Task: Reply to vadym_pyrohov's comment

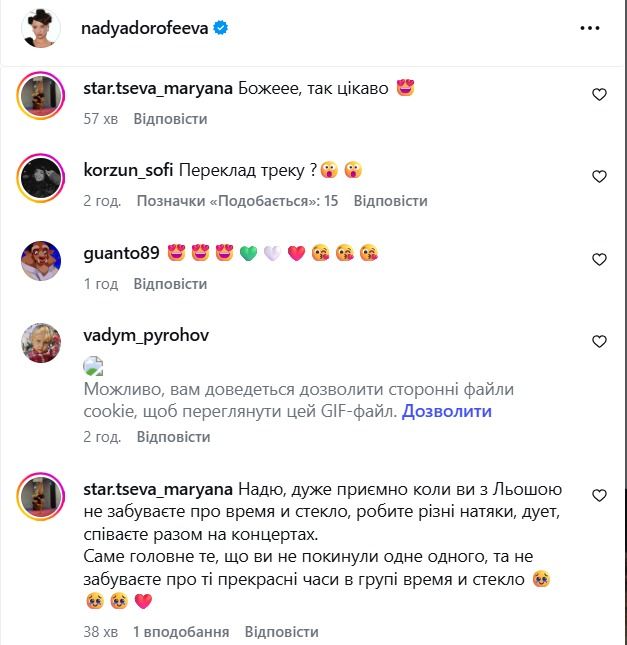Action: (173, 437)
